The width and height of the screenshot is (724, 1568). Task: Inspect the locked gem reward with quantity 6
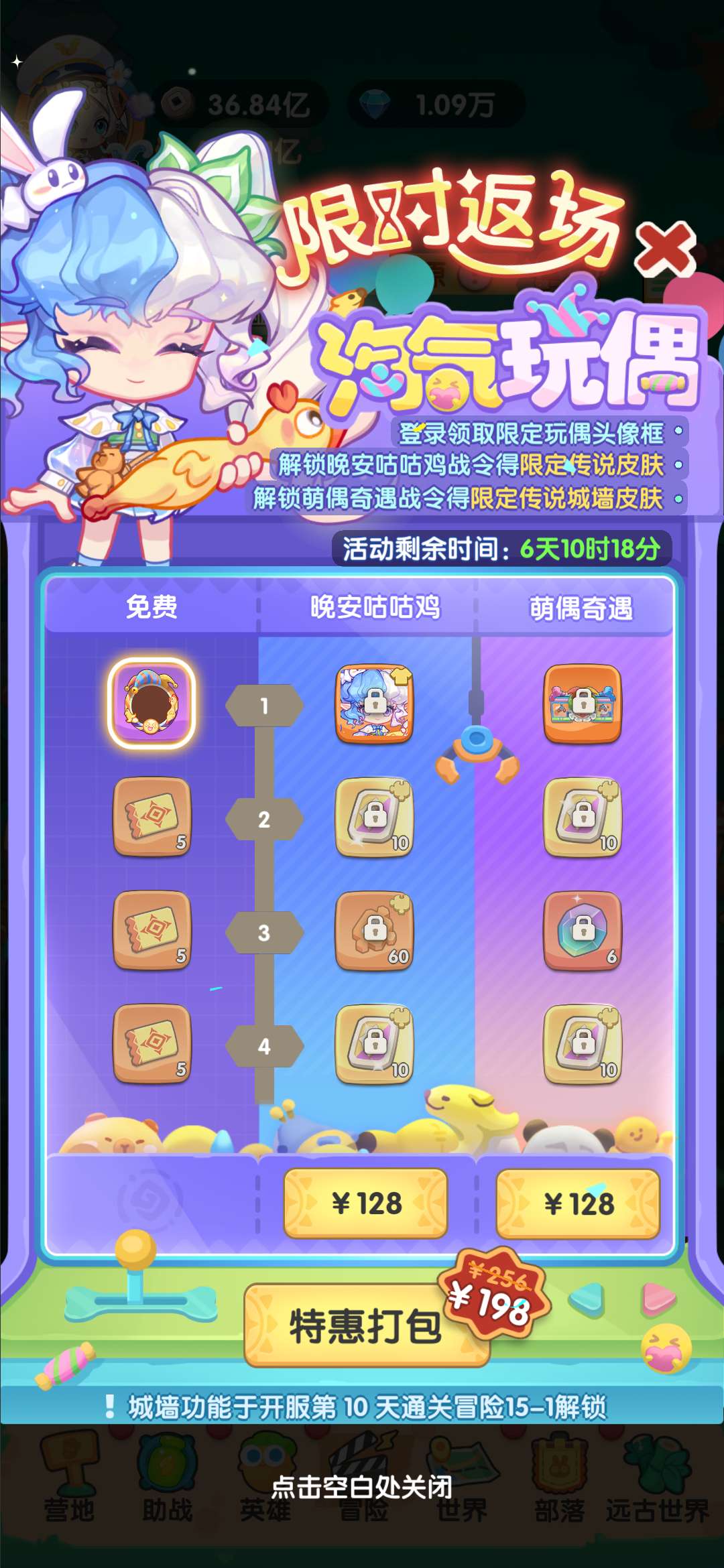click(583, 931)
